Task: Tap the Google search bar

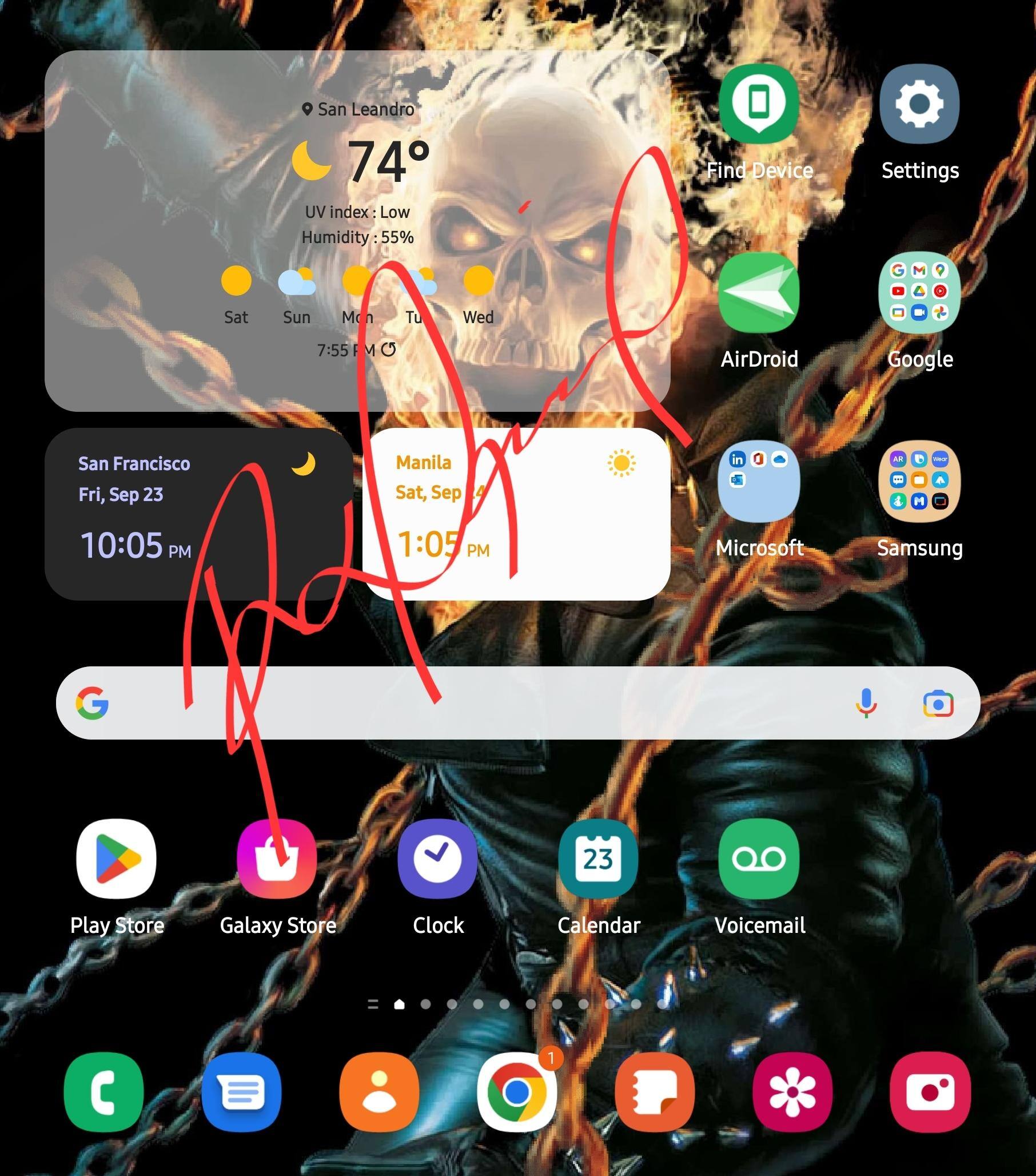Action: point(460,702)
